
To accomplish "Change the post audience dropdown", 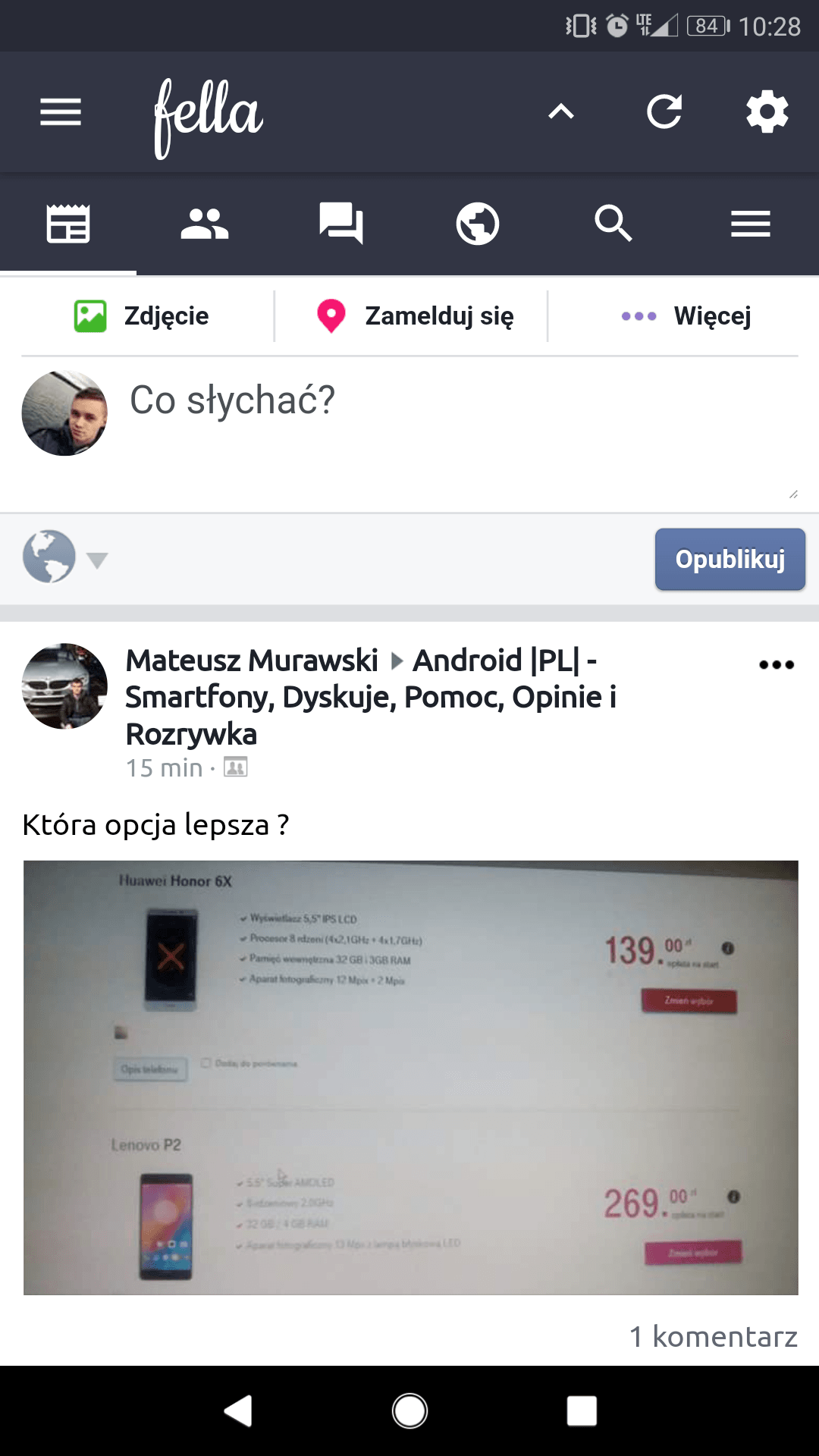I will [65, 557].
